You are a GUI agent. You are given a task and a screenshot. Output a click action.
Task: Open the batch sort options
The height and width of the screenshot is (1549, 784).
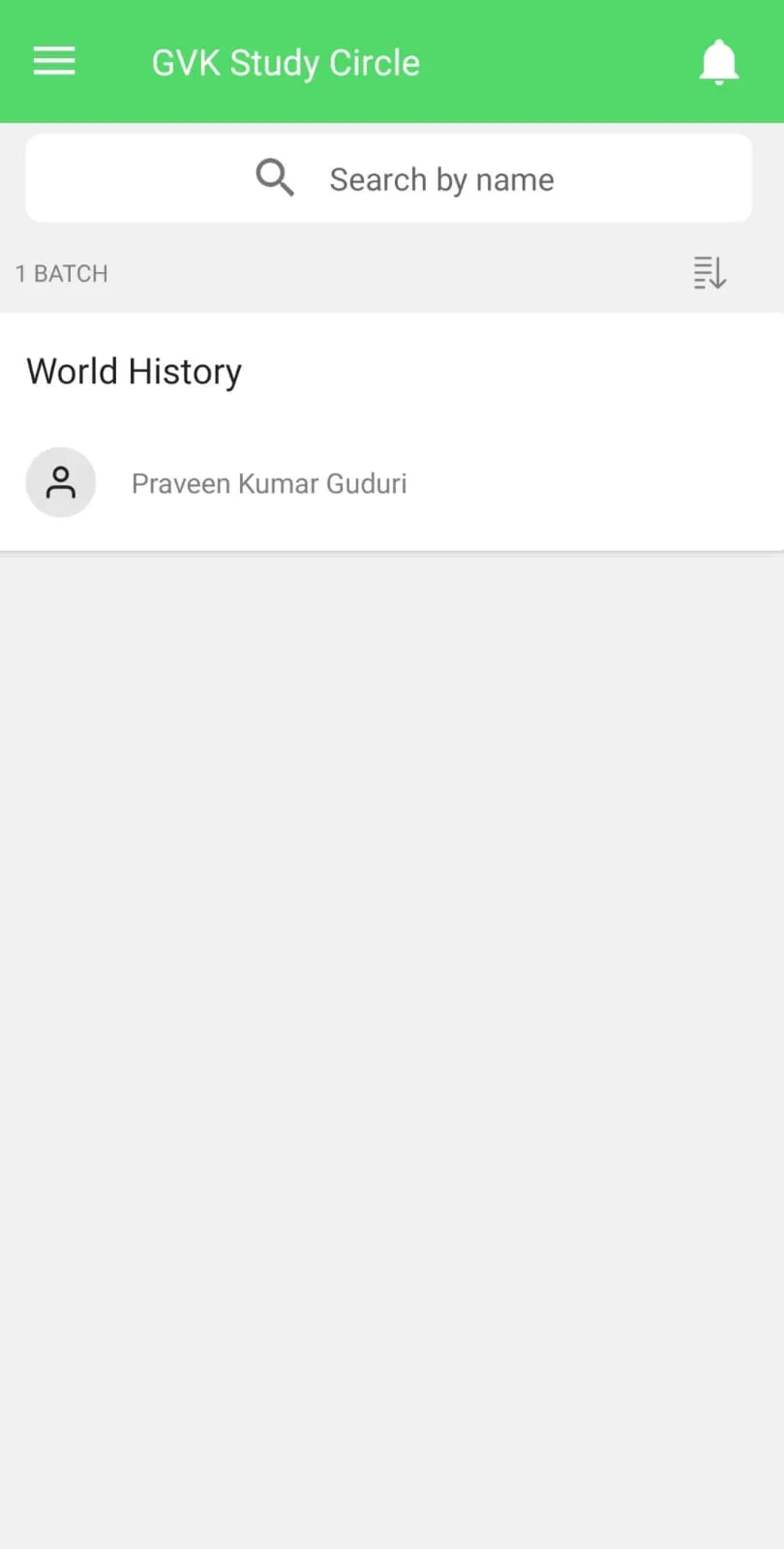tap(709, 273)
